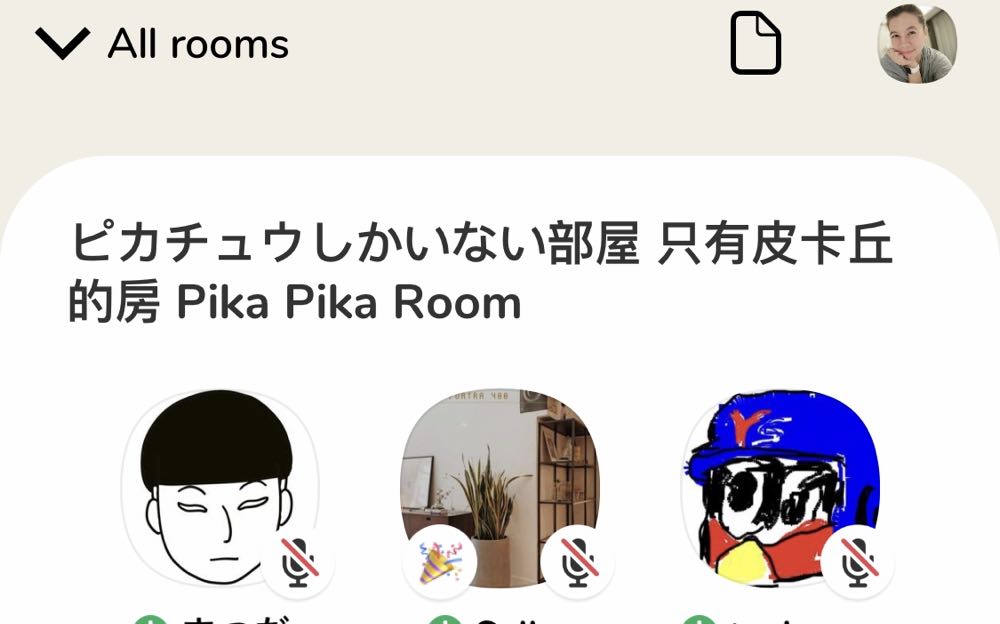The width and height of the screenshot is (1000, 624).
Task: Open the speaker with the bowl-cut drawing avatar
Action: [219, 487]
